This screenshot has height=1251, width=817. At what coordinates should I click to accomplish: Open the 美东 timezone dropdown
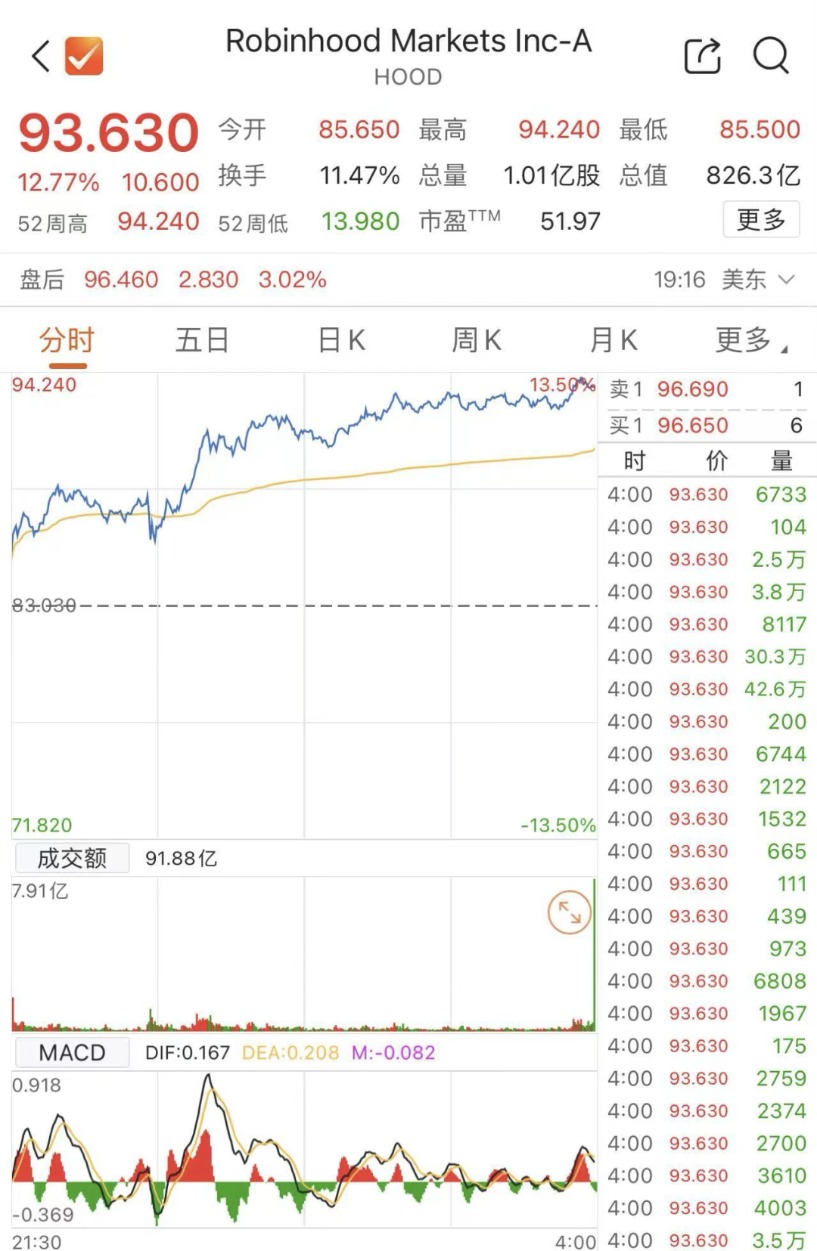point(758,280)
